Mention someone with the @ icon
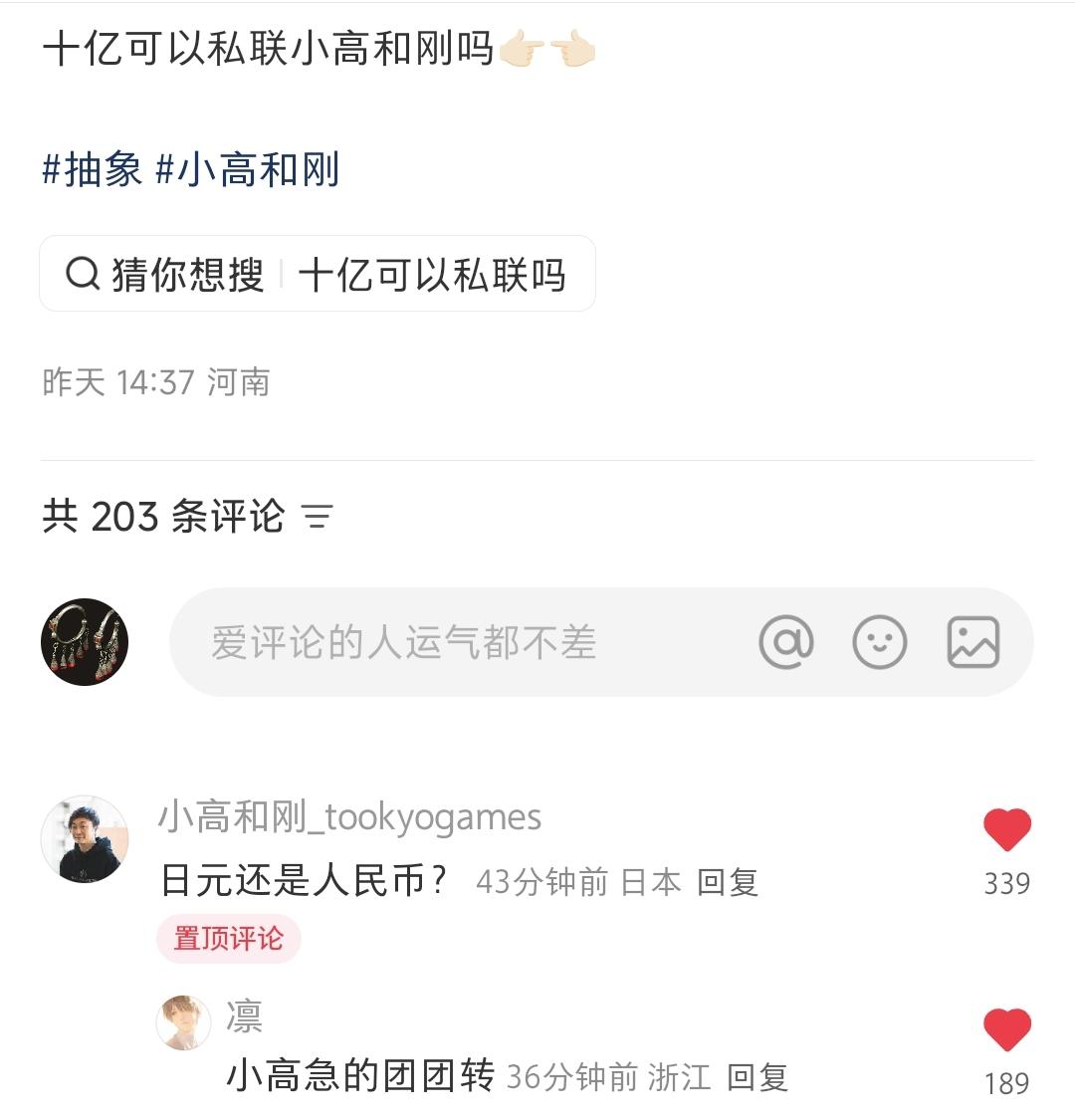The width and height of the screenshot is (1075, 1120). point(785,642)
